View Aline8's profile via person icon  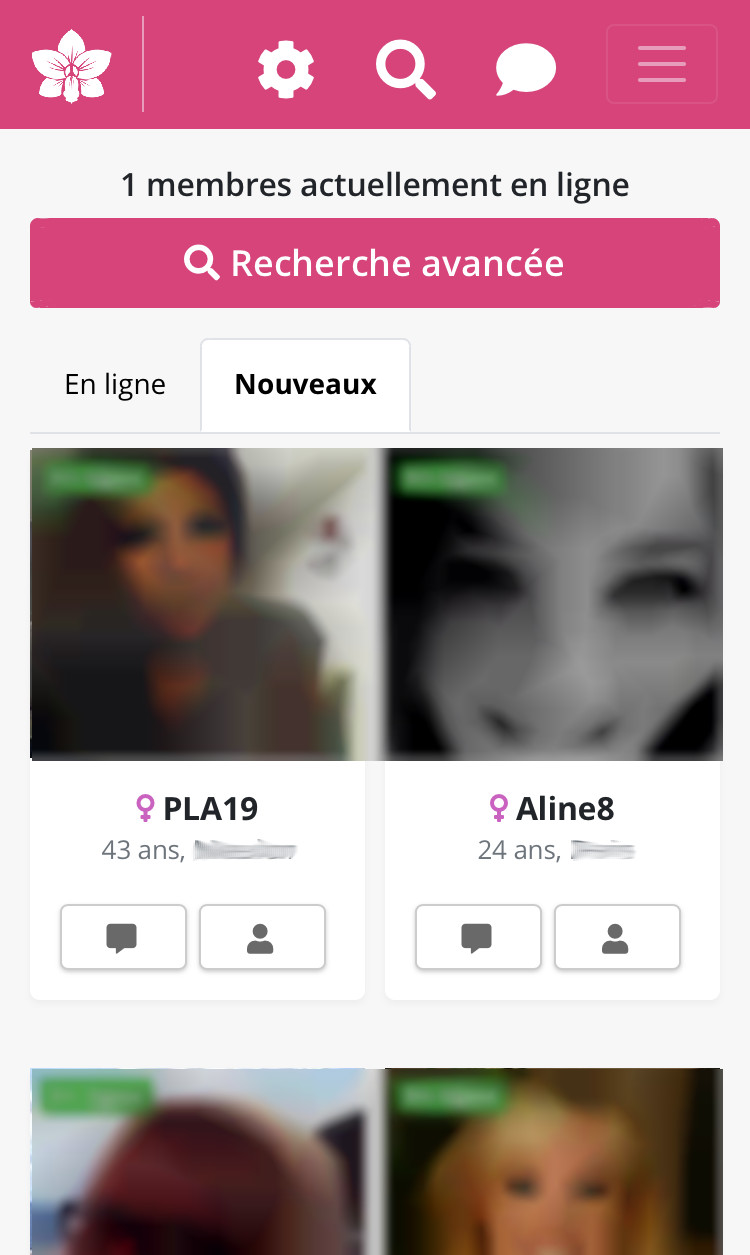tap(617, 937)
